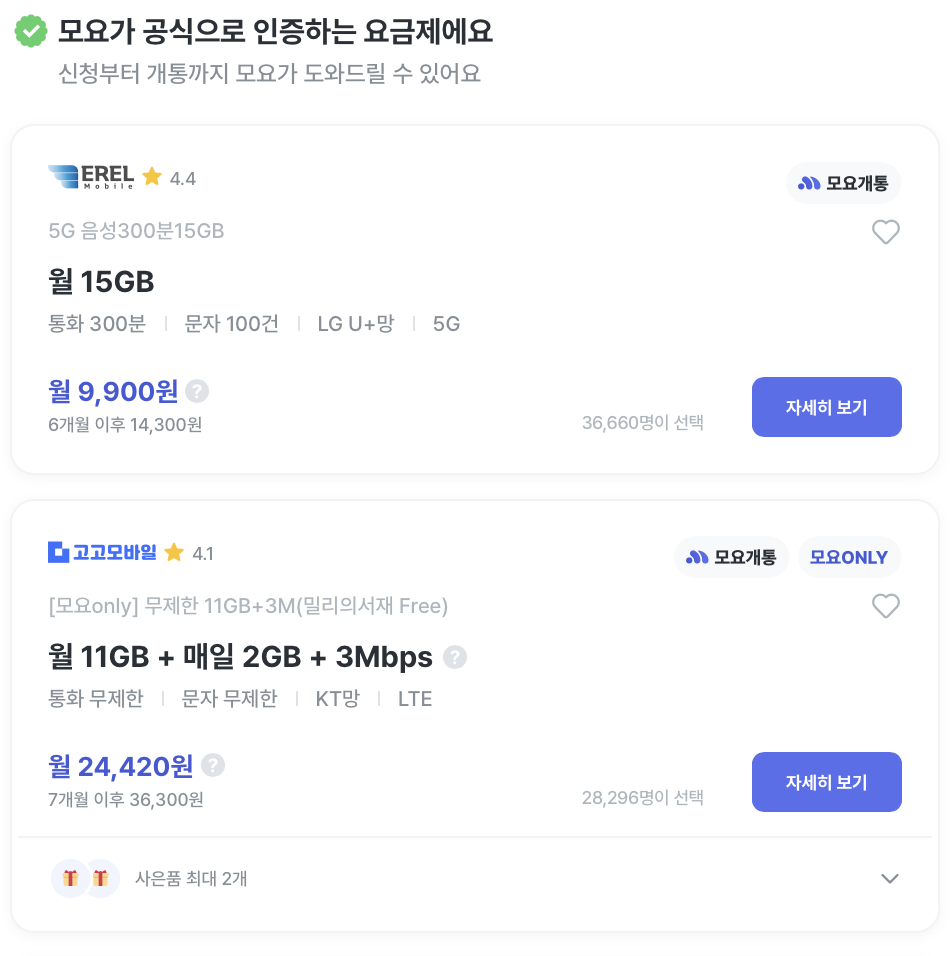Toggle heart on the 고고모바일 plan
Viewport: 950px width, 956px height.
pyautogui.click(x=886, y=607)
